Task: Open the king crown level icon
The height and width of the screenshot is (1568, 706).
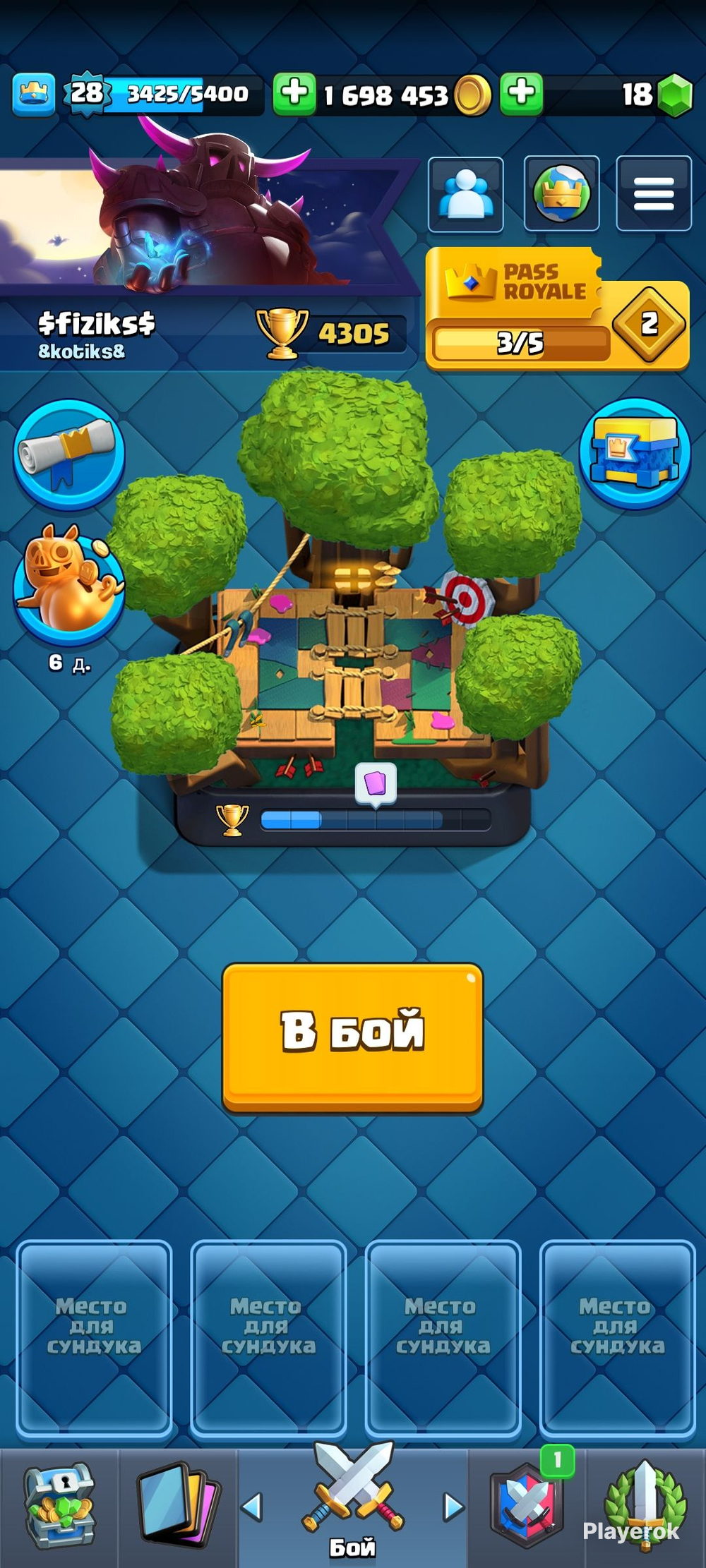Action: click(x=33, y=94)
